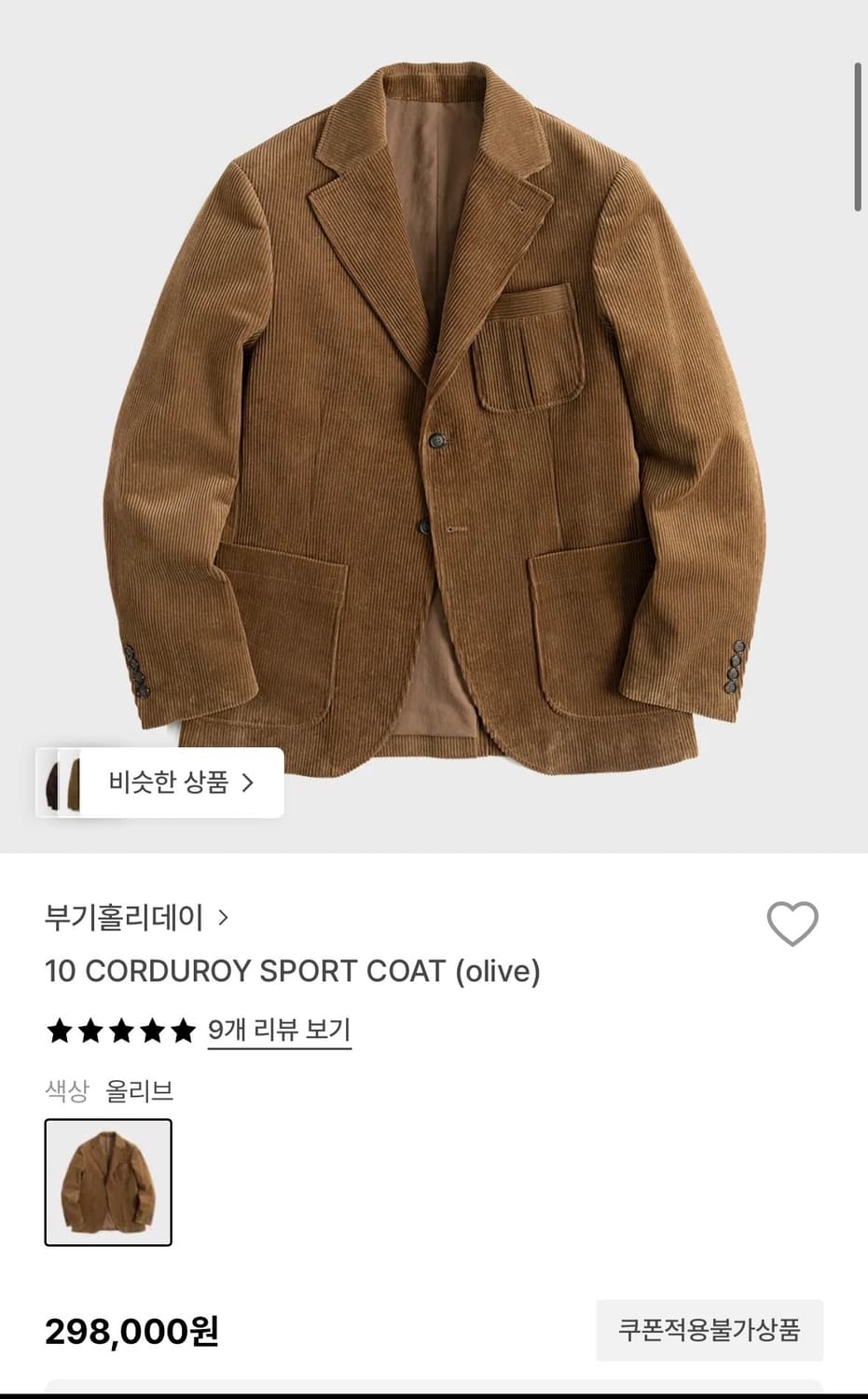The height and width of the screenshot is (1399, 868).
Task: Click the fourth rating star
Action: (x=155, y=1031)
